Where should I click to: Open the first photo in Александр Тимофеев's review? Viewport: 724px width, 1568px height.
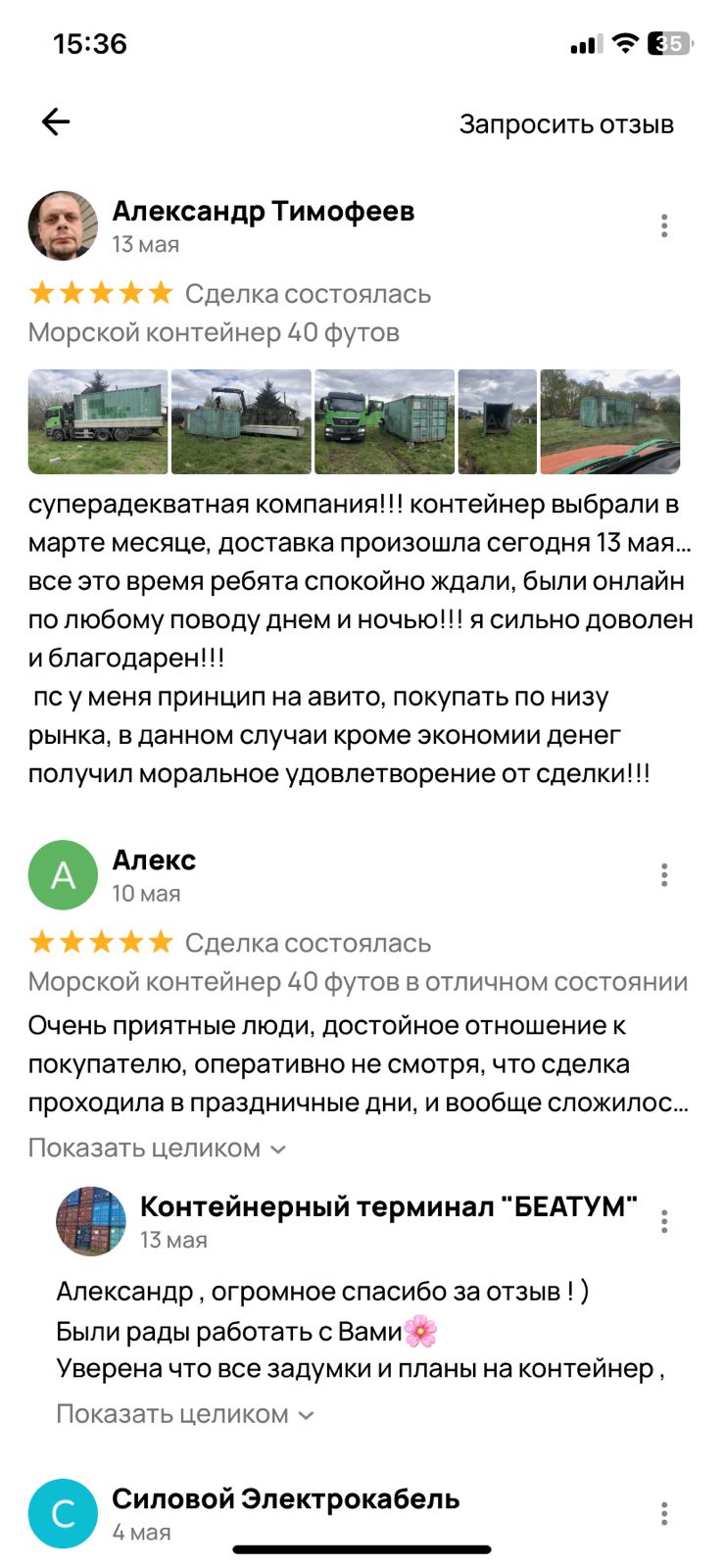click(98, 421)
